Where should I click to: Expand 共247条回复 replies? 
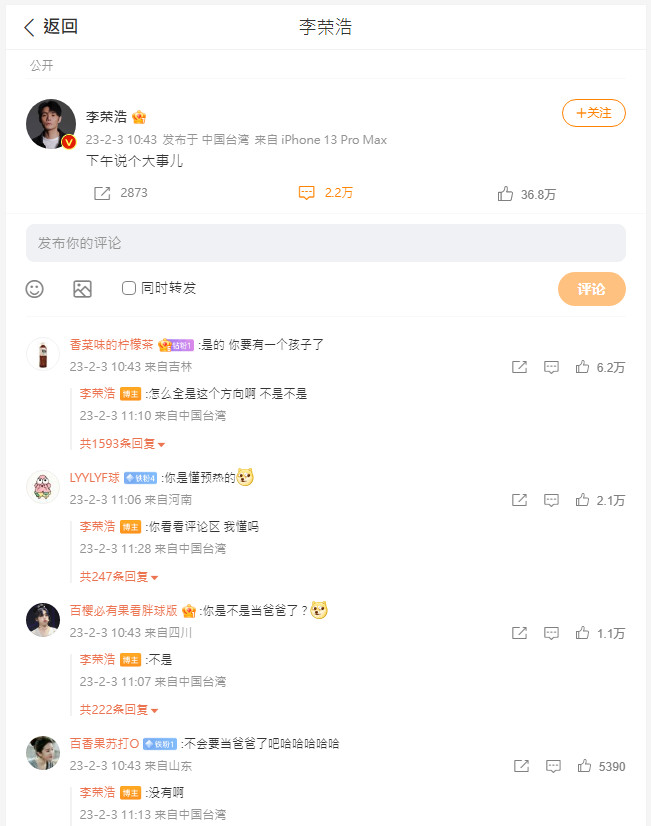click(x=119, y=577)
